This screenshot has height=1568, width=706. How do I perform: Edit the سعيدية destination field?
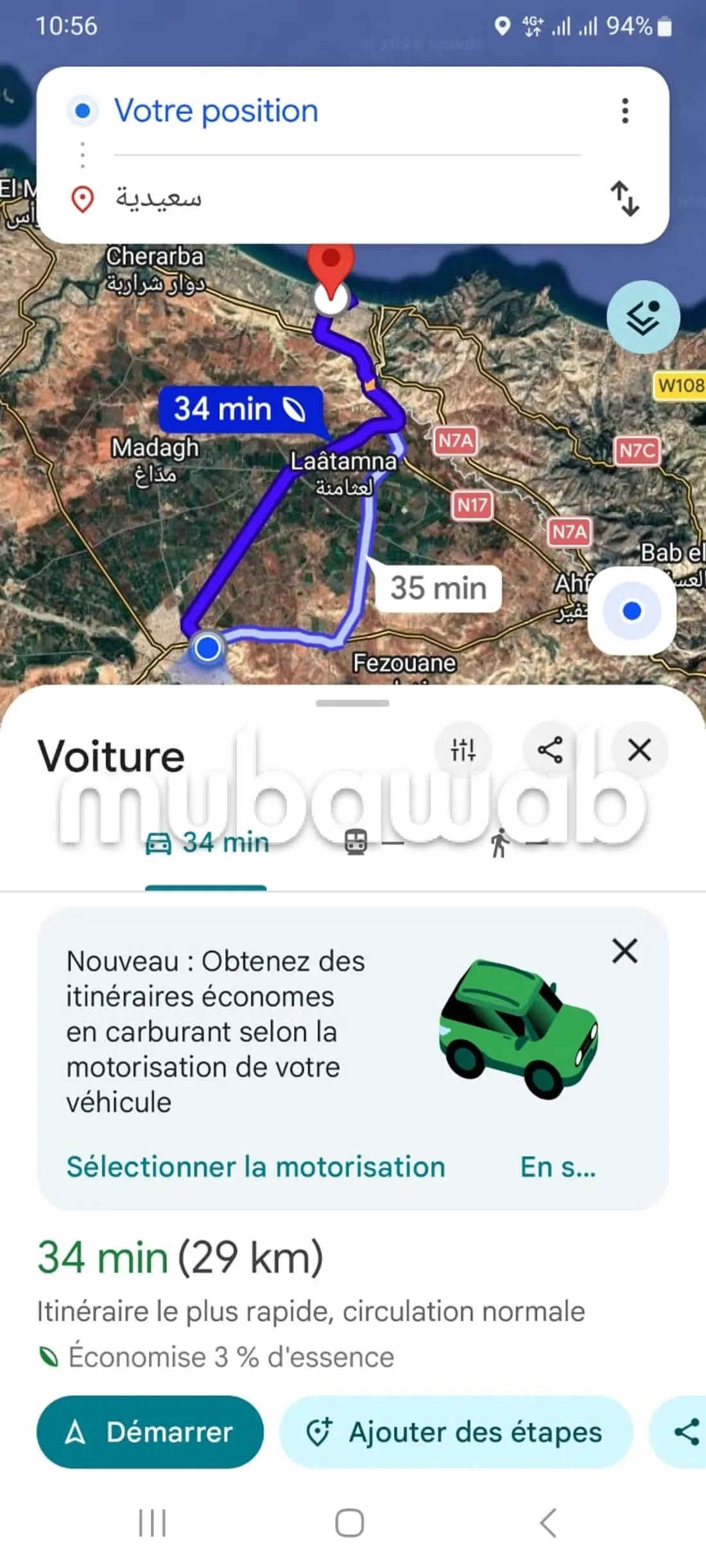pyautogui.click(x=347, y=198)
